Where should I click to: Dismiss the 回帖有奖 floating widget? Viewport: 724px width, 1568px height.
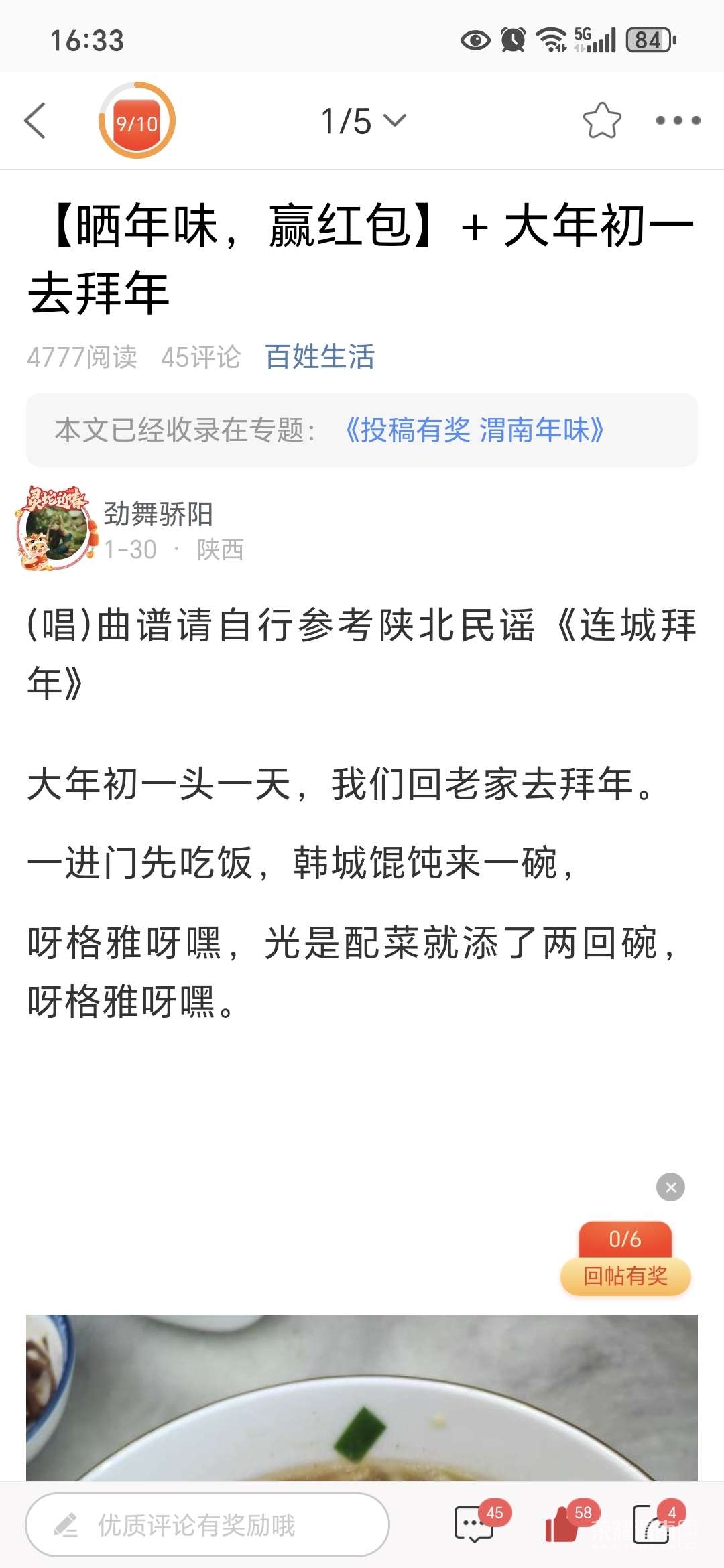(x=670, y=1187)
